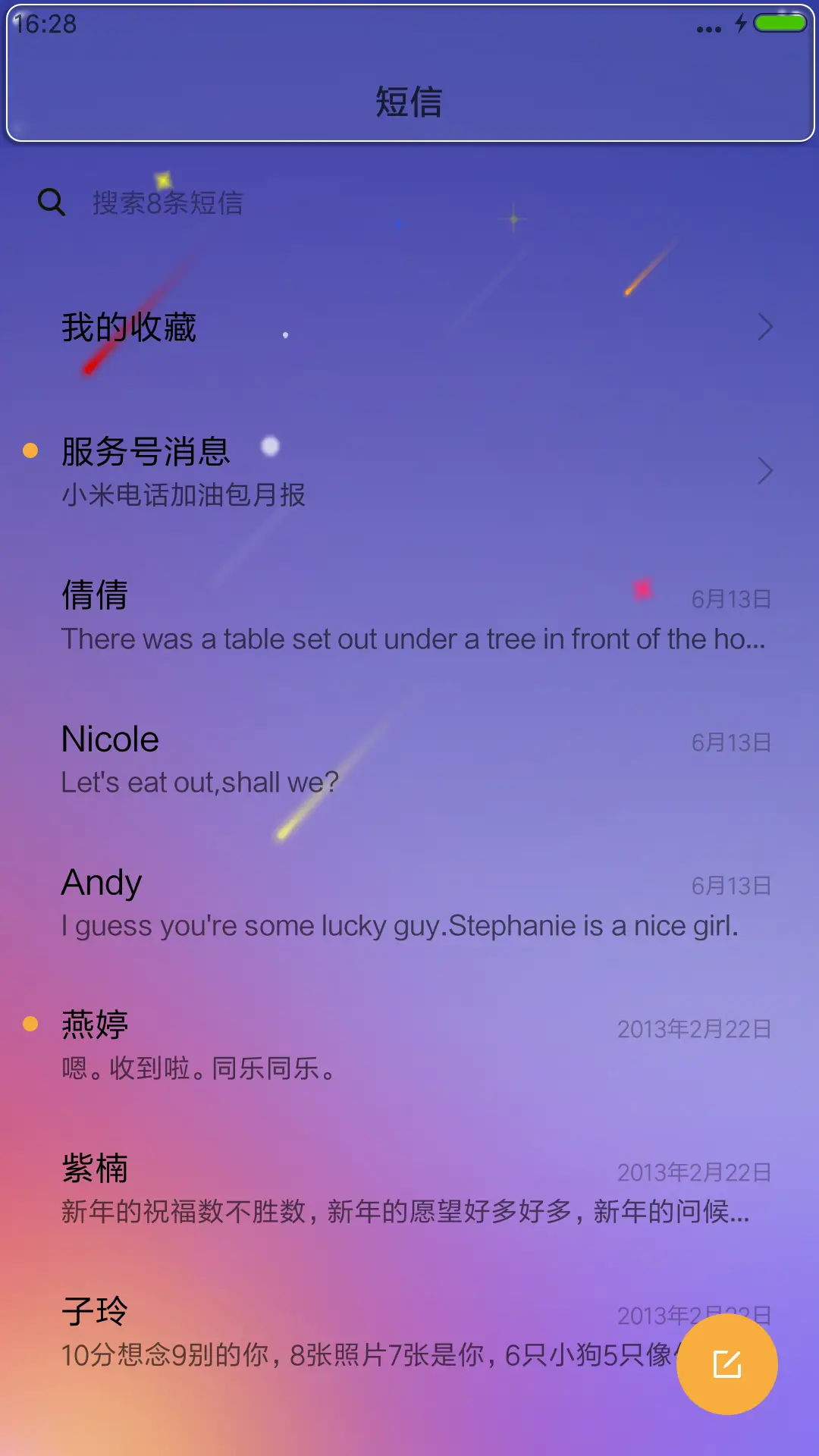Open the chat with Andy
The width and height of the screenshot is (819, 1456).
tap(409, 903)
